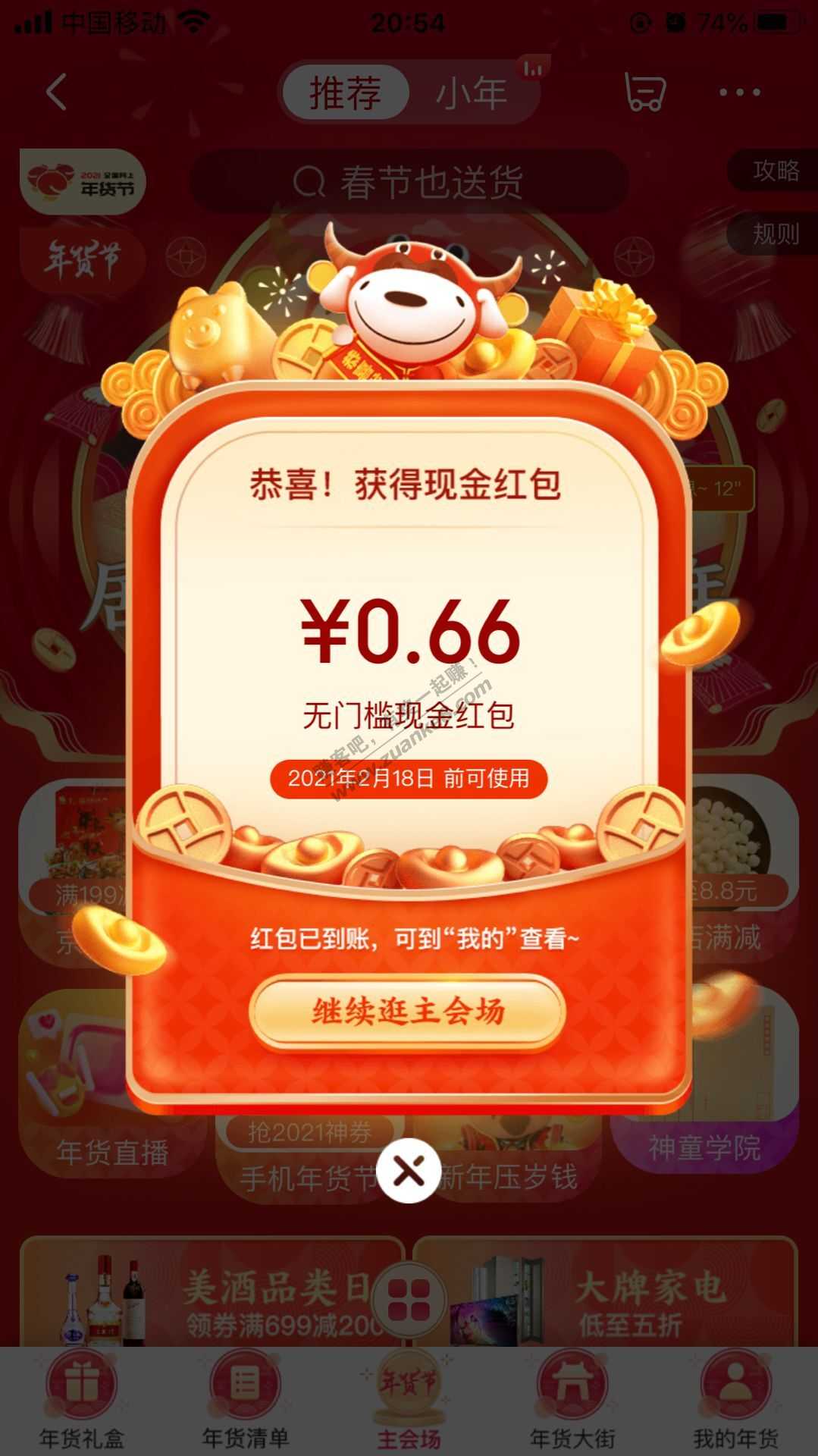The image size is (818, 1456).
Task: Open the three-dot overflow menu
Action: pos(739,93)
